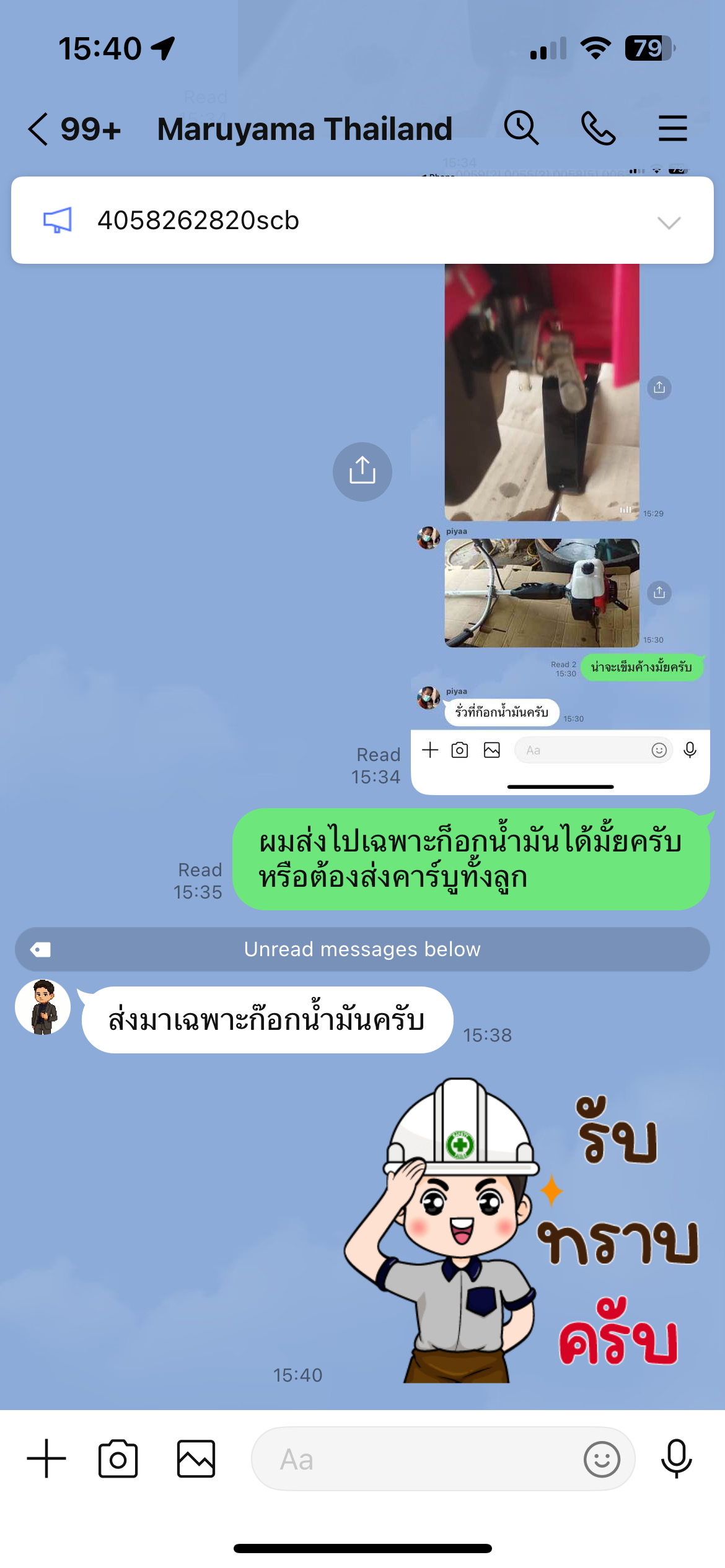
Task: Search within this Maruyama Thailand chat
Action: [x=521, y=128]
